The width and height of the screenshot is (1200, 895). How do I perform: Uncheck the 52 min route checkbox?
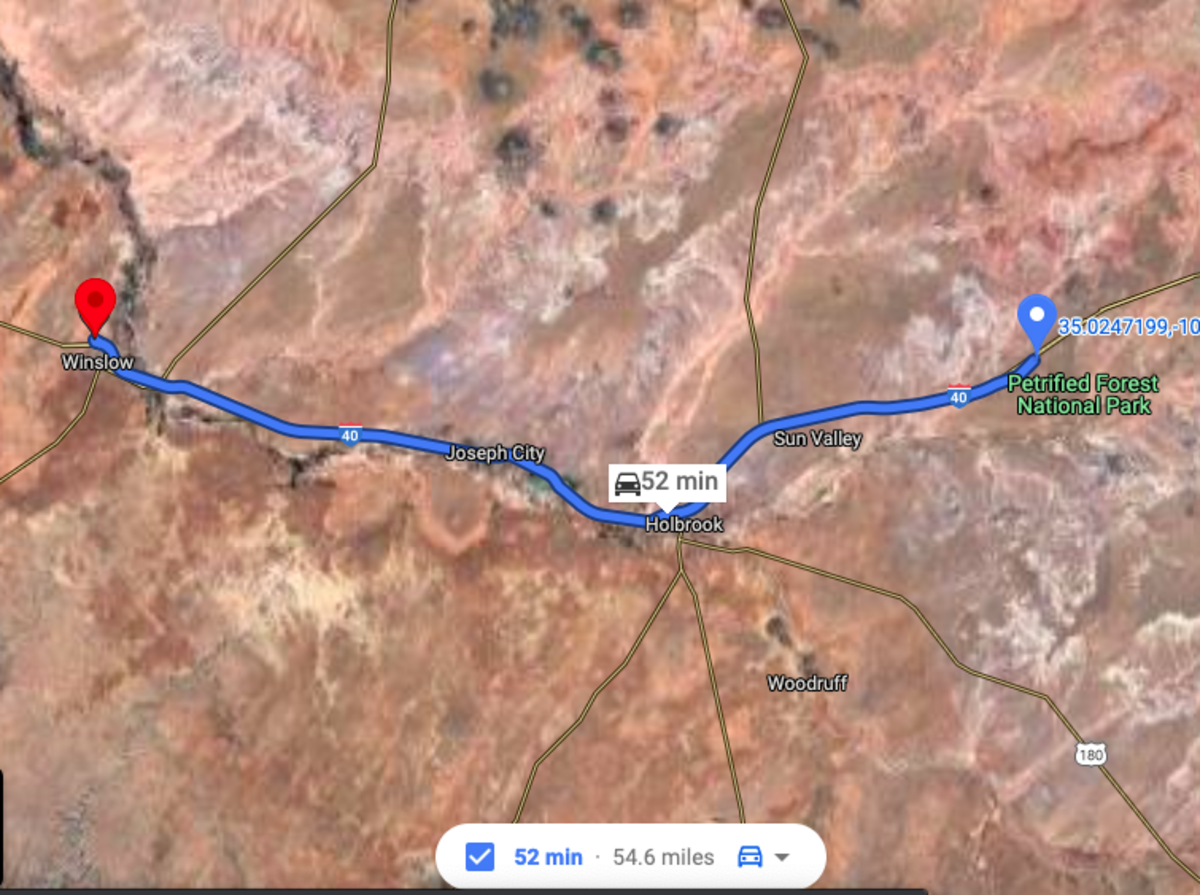(x=480, y=857)
